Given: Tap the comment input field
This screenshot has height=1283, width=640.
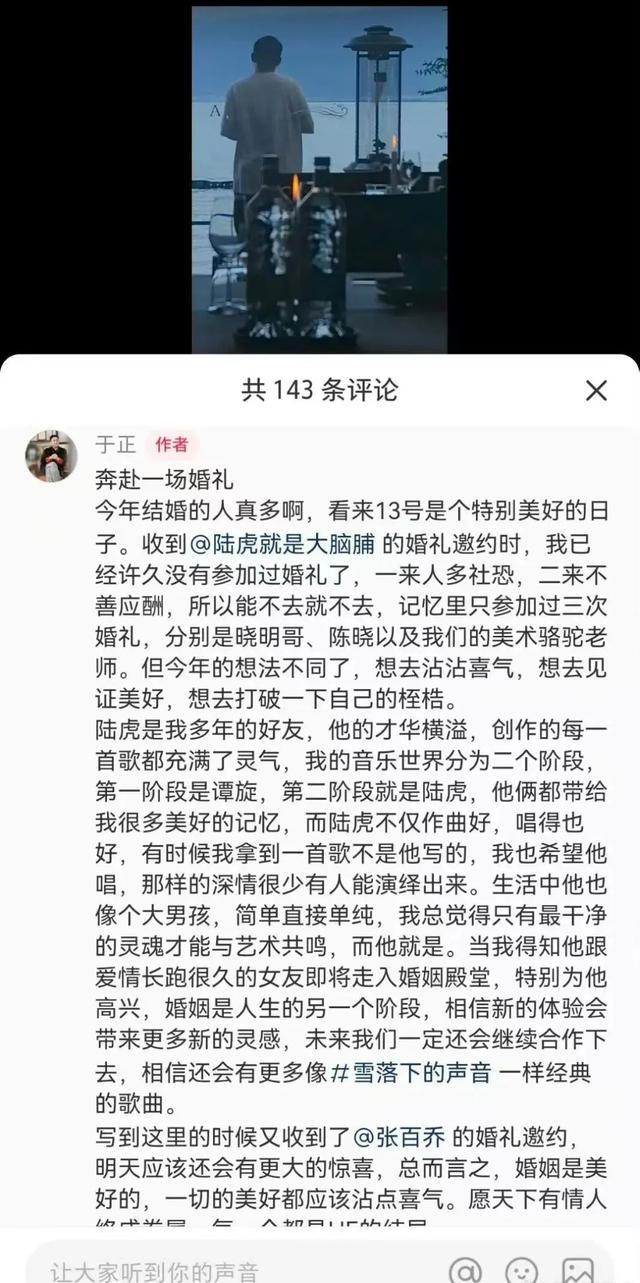Looking at the screenshot, I should coord(220,1270).
